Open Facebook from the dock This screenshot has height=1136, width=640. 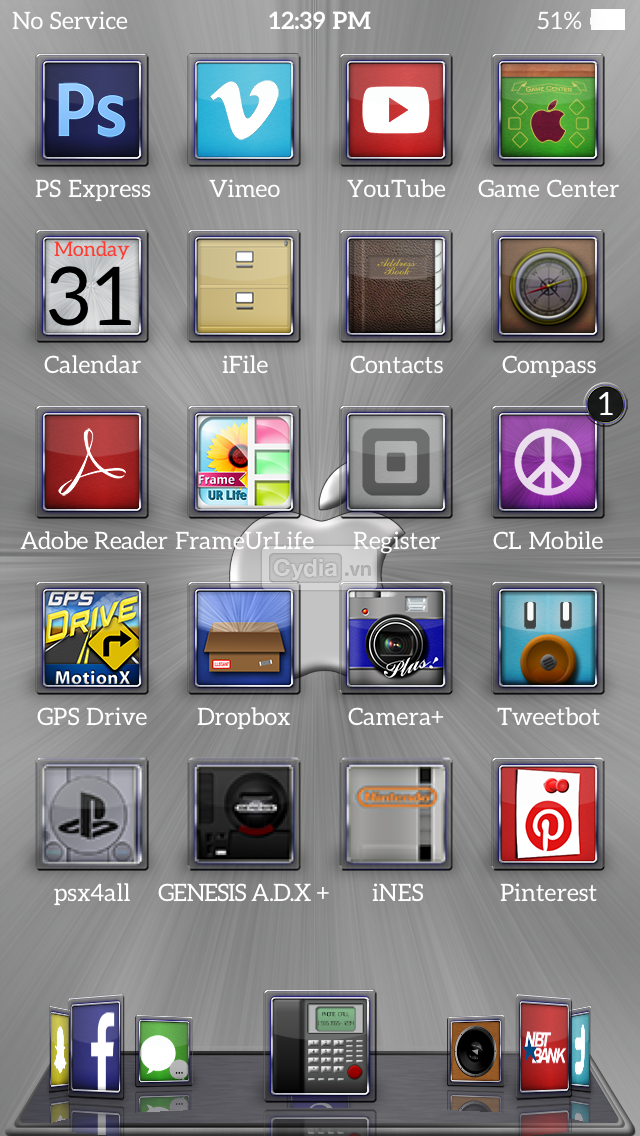click(97, 1047)
